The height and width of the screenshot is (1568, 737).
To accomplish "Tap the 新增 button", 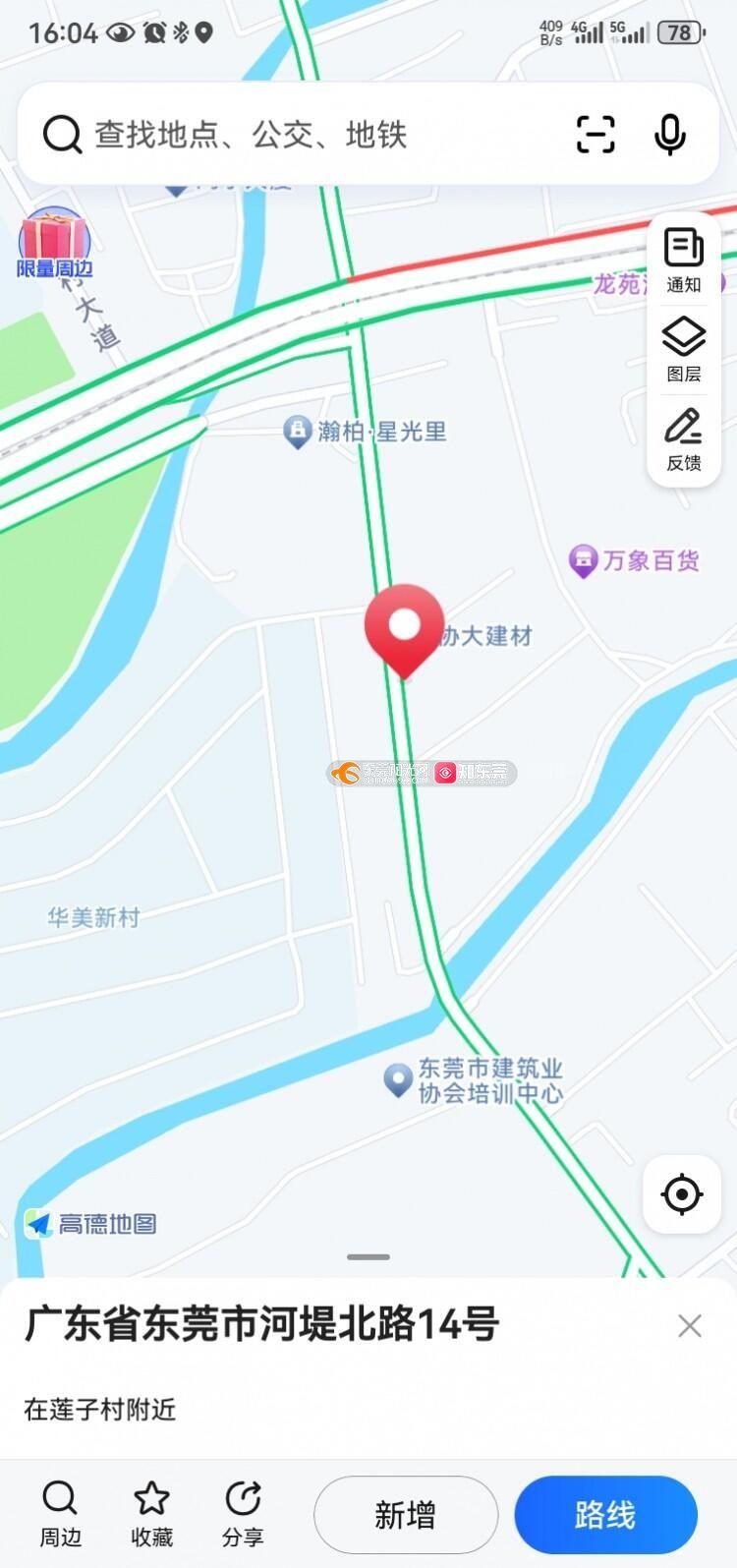I will (x=406, y=1514).
